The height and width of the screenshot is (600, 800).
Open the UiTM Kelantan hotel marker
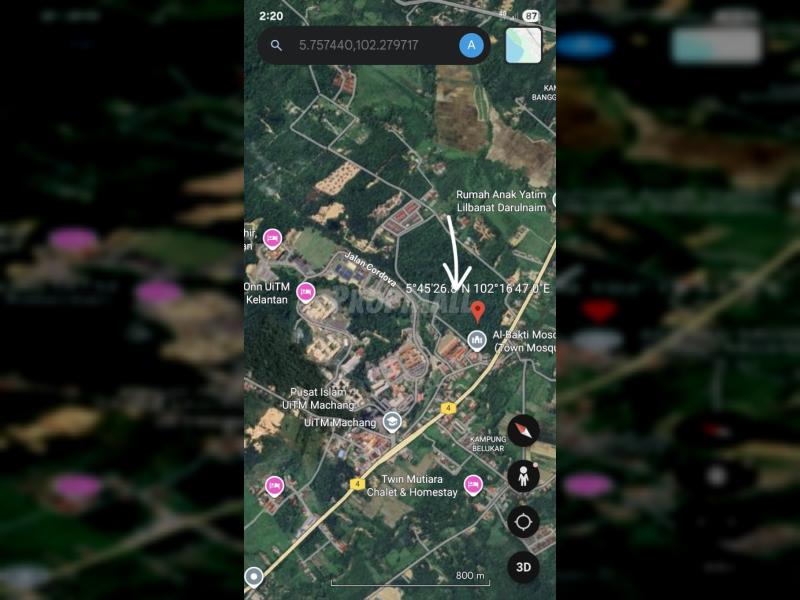(x=306, y=292)
